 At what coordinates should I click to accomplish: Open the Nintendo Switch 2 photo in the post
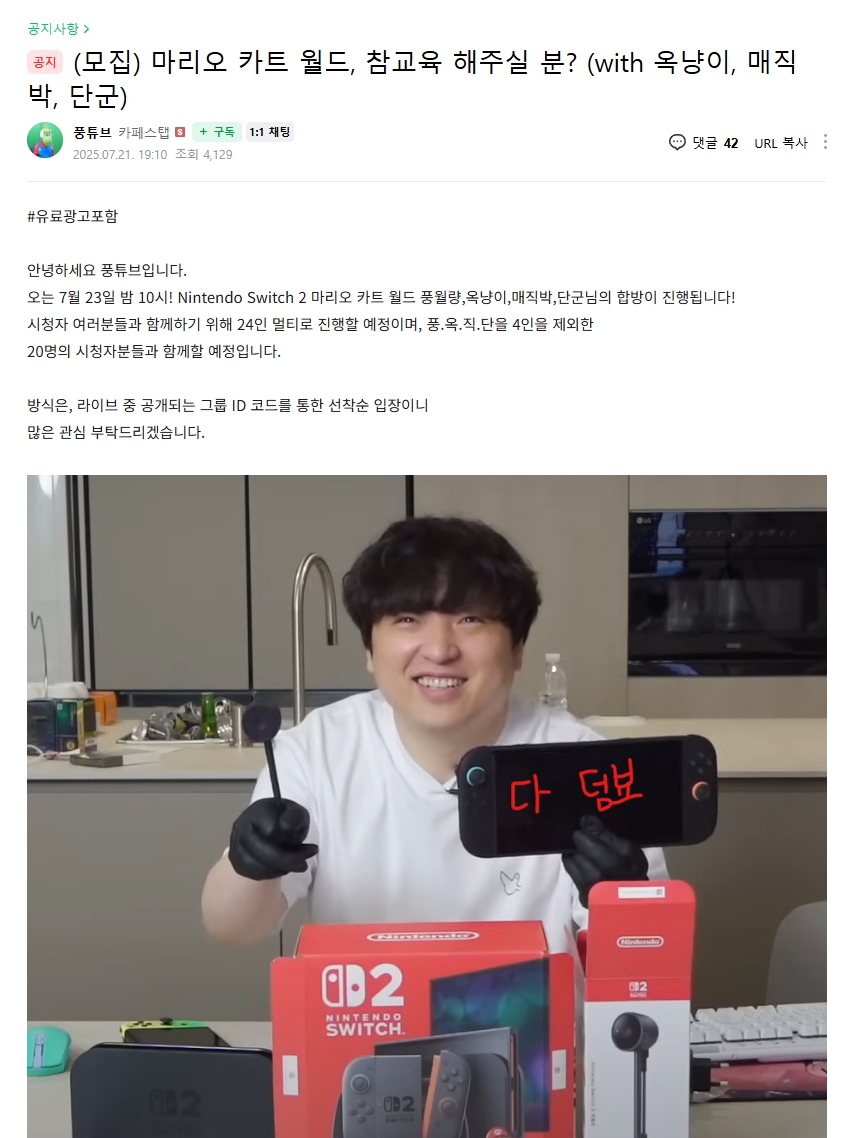click(426, 805)
